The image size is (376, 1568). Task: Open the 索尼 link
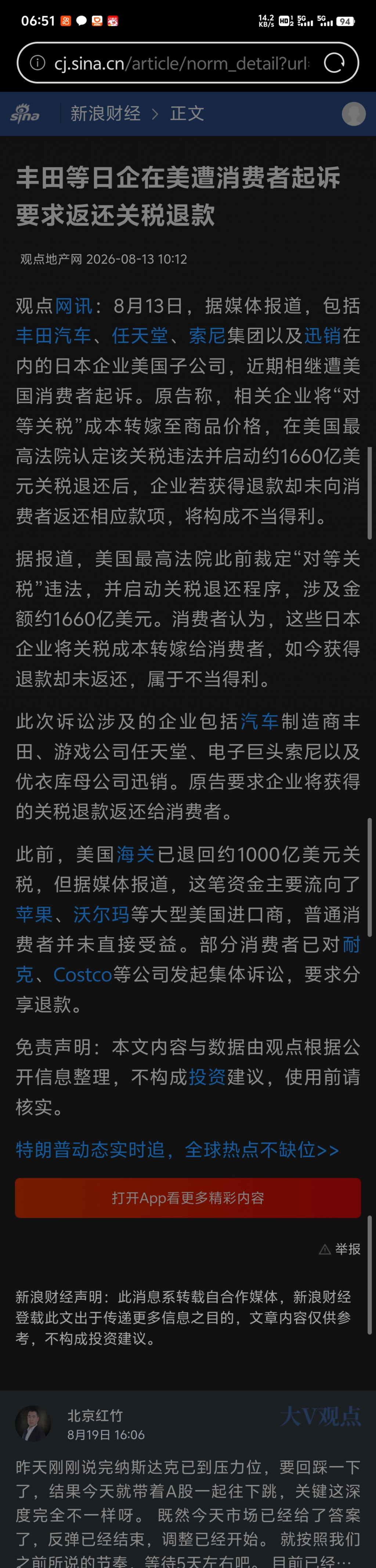[x=207, y=335]
